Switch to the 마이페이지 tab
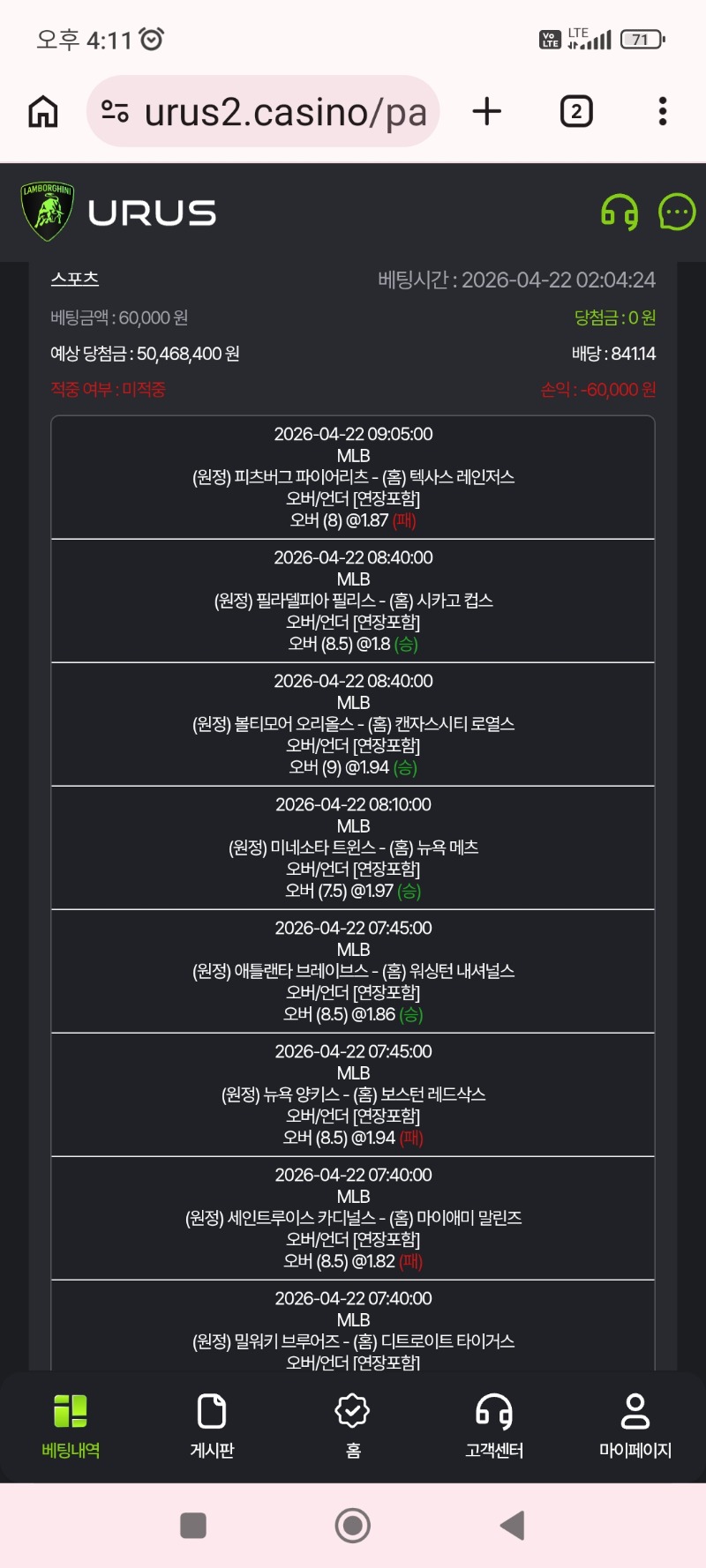Image resolution: width=706 pixels, height=1568 pixels. click(x=635, y=1426)
